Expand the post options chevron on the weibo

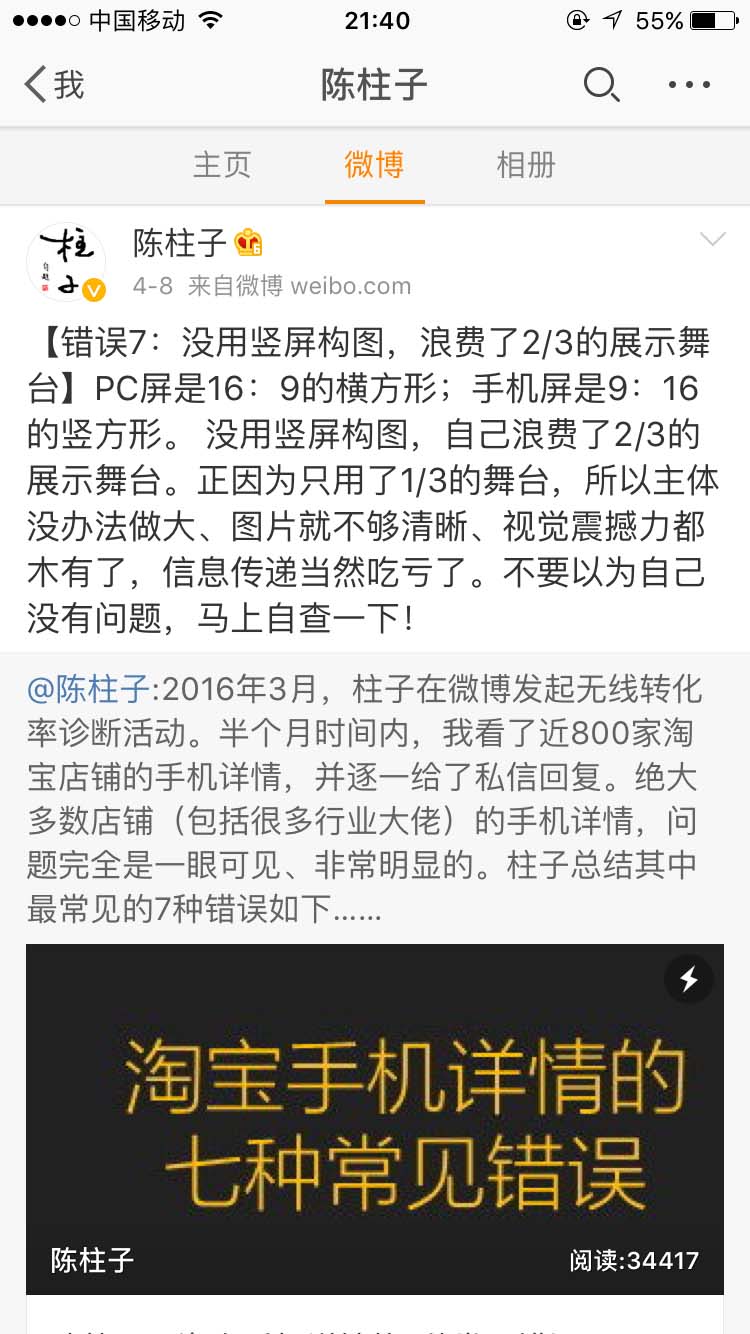tap(712, 240)
